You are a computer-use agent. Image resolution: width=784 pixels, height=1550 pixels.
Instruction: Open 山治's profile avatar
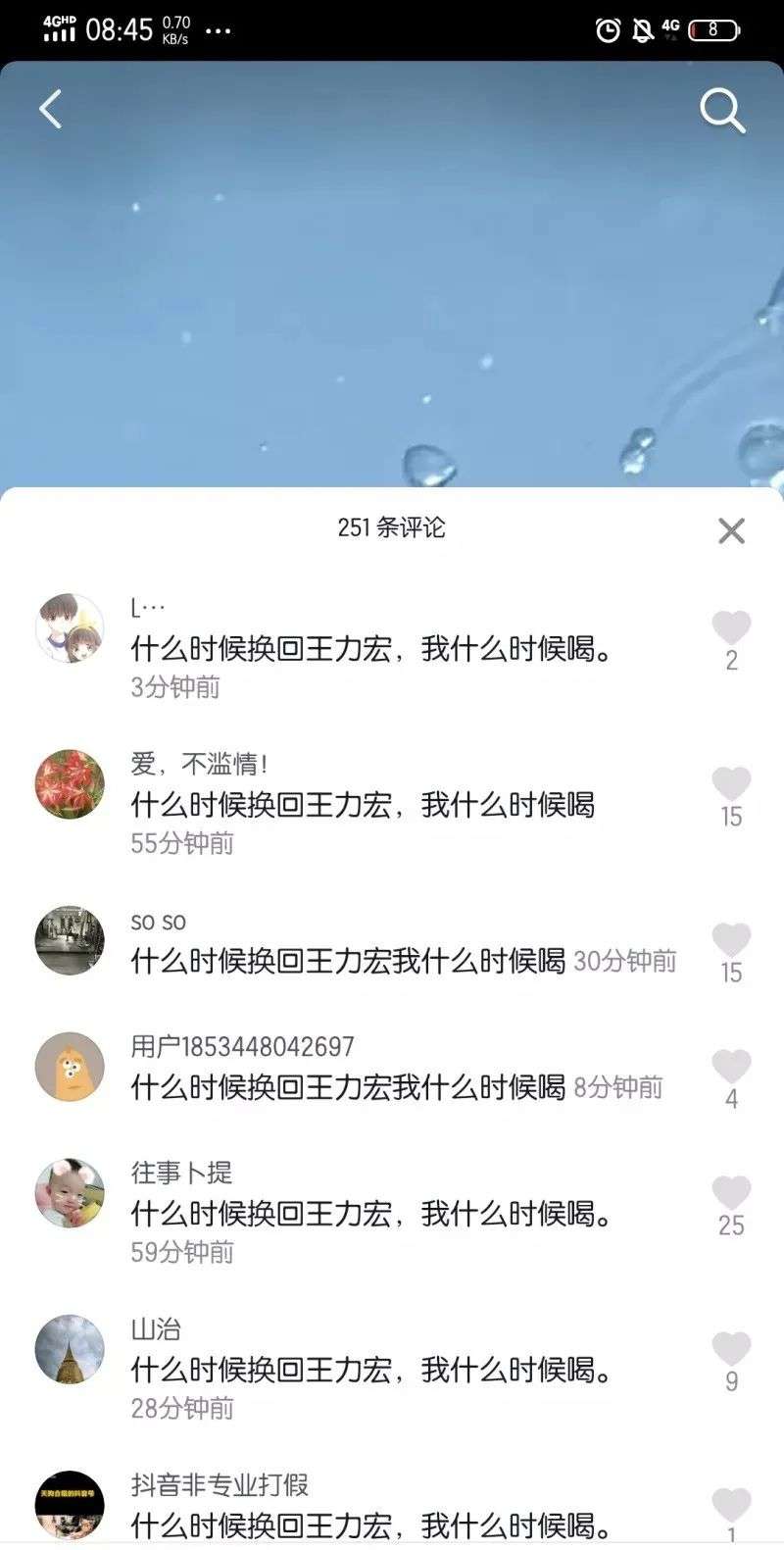click(70, 1349)
